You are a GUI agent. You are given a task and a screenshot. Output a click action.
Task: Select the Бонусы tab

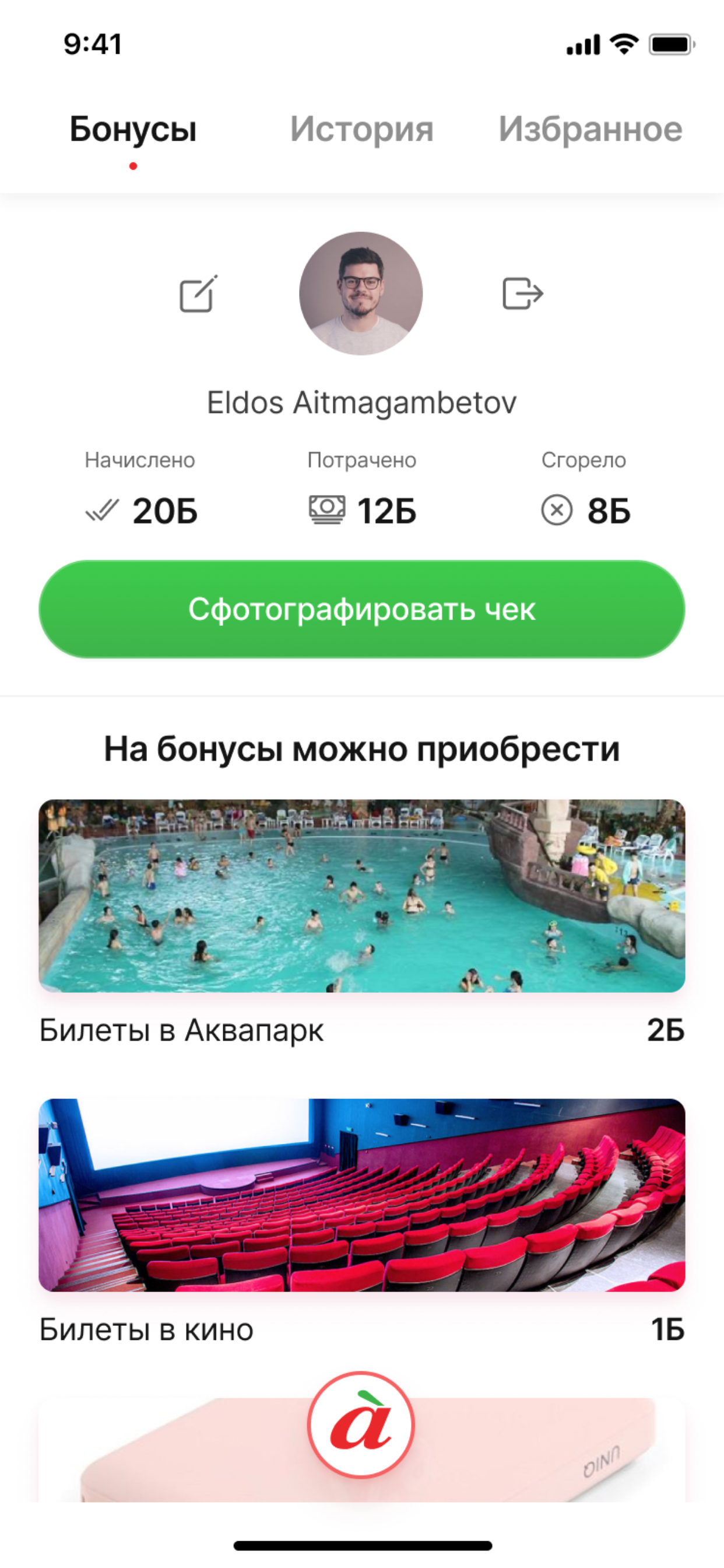point(133,128)
